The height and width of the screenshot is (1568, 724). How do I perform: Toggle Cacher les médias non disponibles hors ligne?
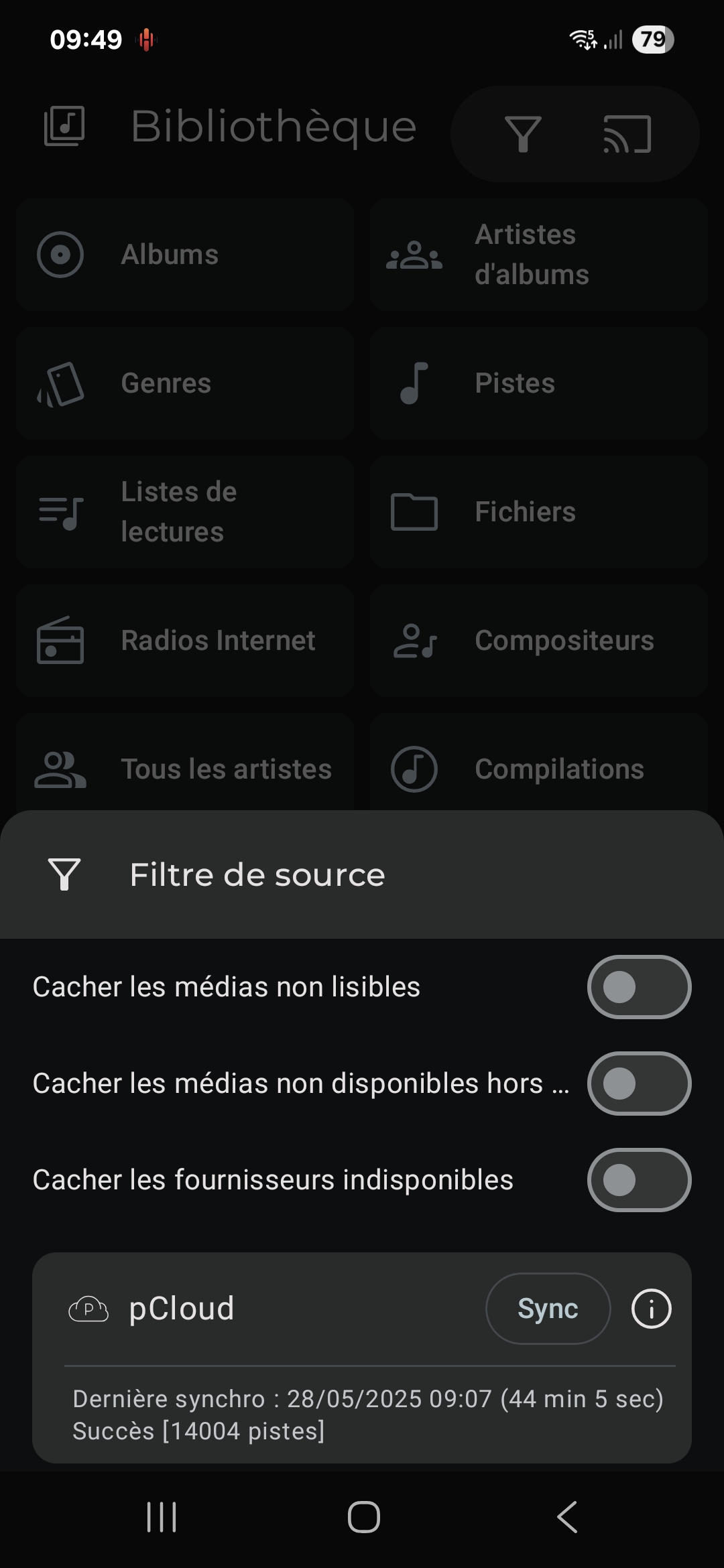(x=639, y=1084)
